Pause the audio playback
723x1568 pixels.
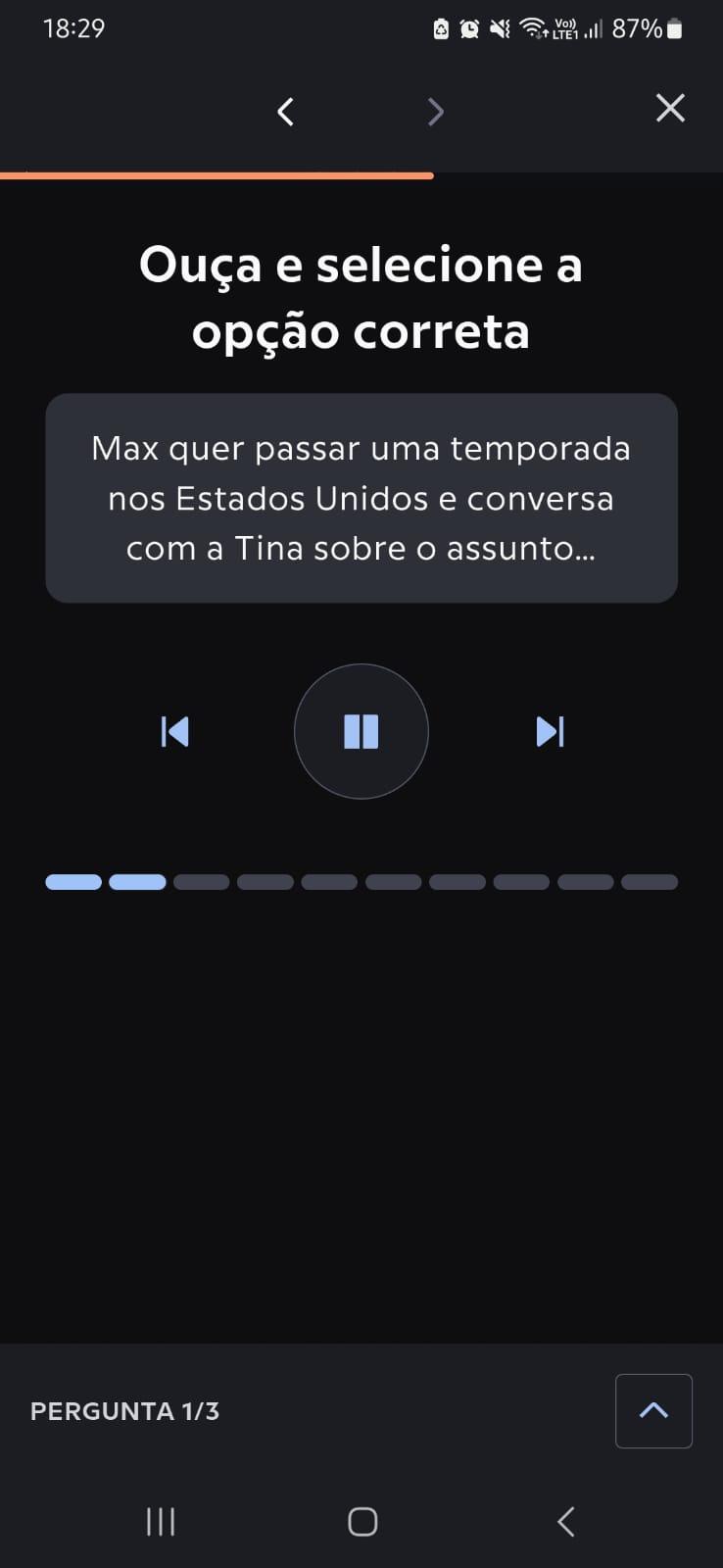pos(361,731)
